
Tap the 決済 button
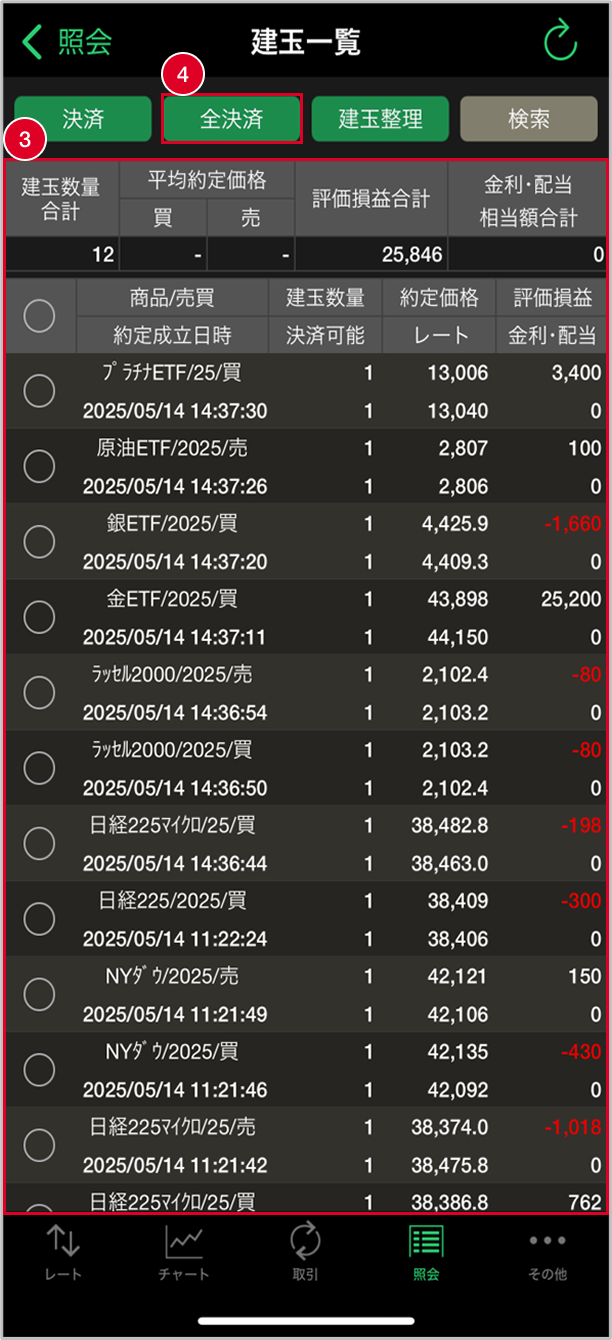point(82,119)
